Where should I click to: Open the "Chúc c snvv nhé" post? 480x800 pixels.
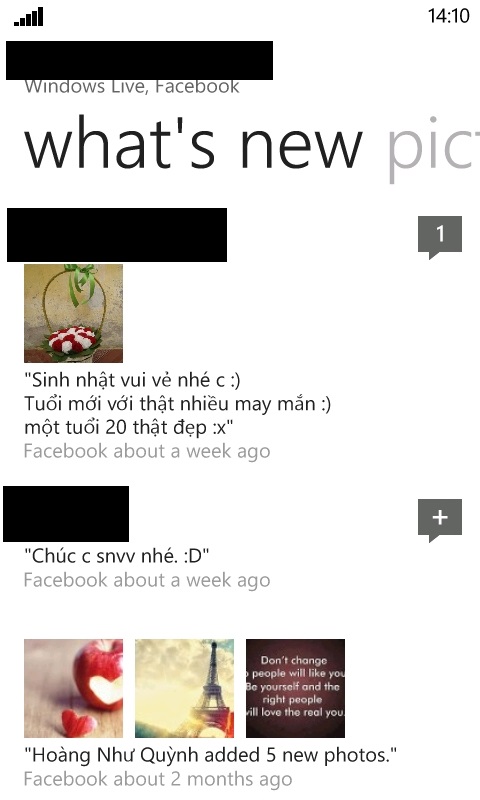tap(117, 556)
